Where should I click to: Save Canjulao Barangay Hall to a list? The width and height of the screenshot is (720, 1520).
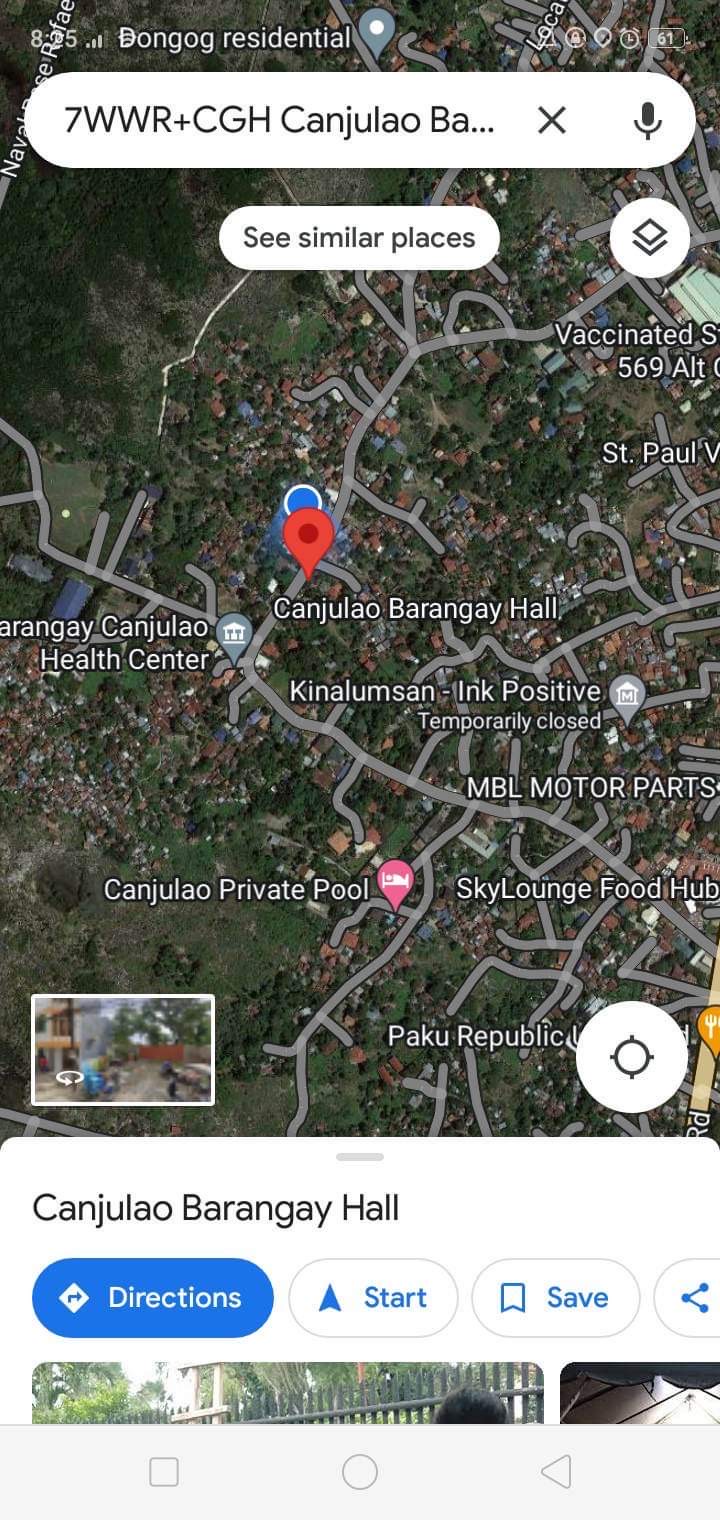click(555, 1298)
